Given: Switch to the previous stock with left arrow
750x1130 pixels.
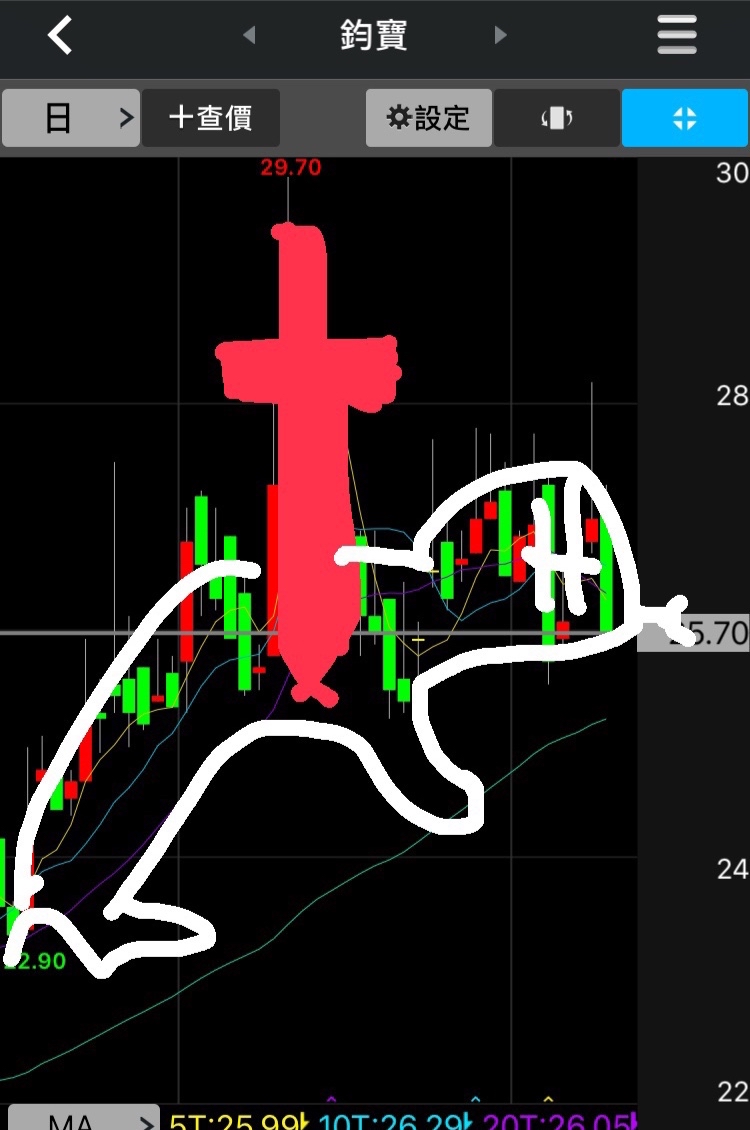Looking at the screenshot, I should pos(249,36).
